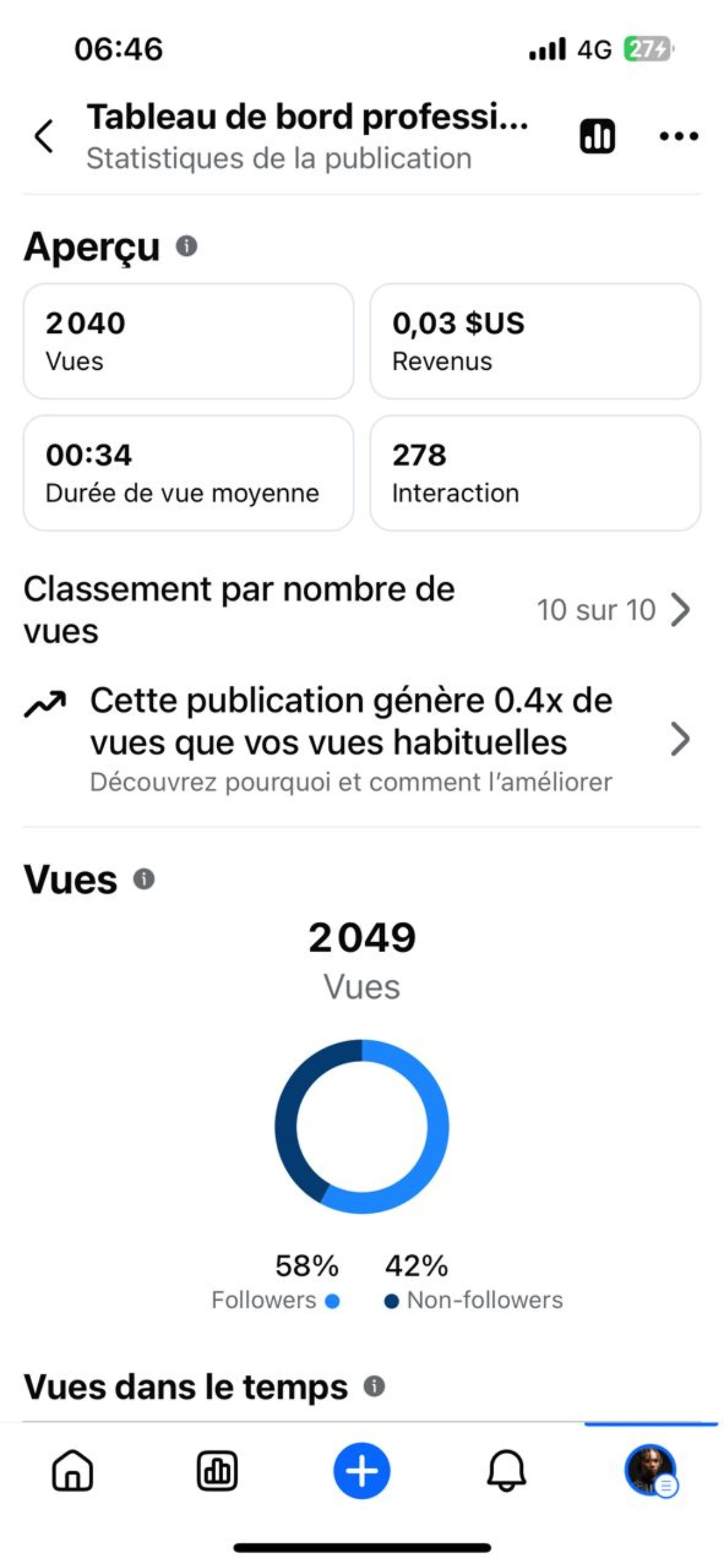Open the 278 Interaction card
This screenshot has height=1568, width=724.
535,473
